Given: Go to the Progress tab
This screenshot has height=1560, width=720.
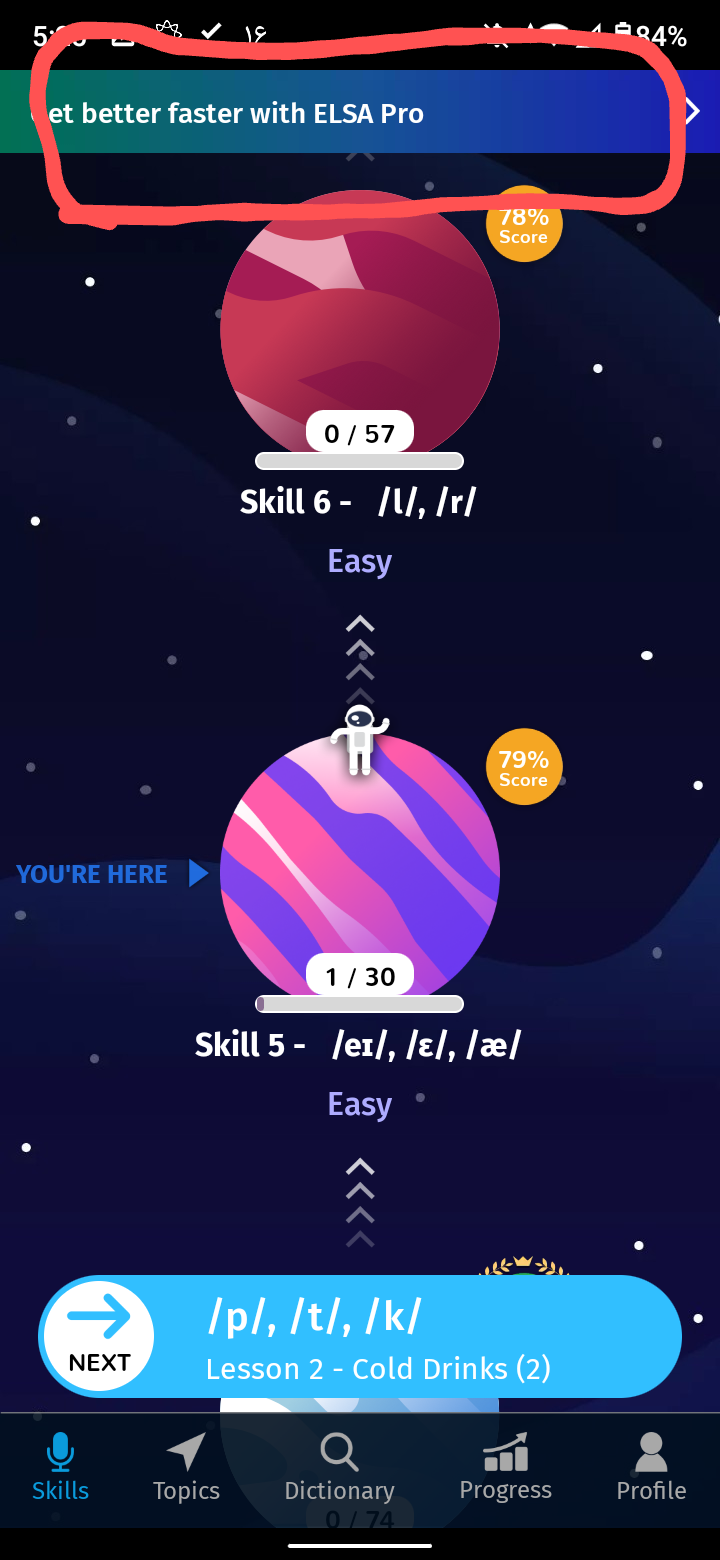Looking at the screenshot, I should click(505, 1466).
